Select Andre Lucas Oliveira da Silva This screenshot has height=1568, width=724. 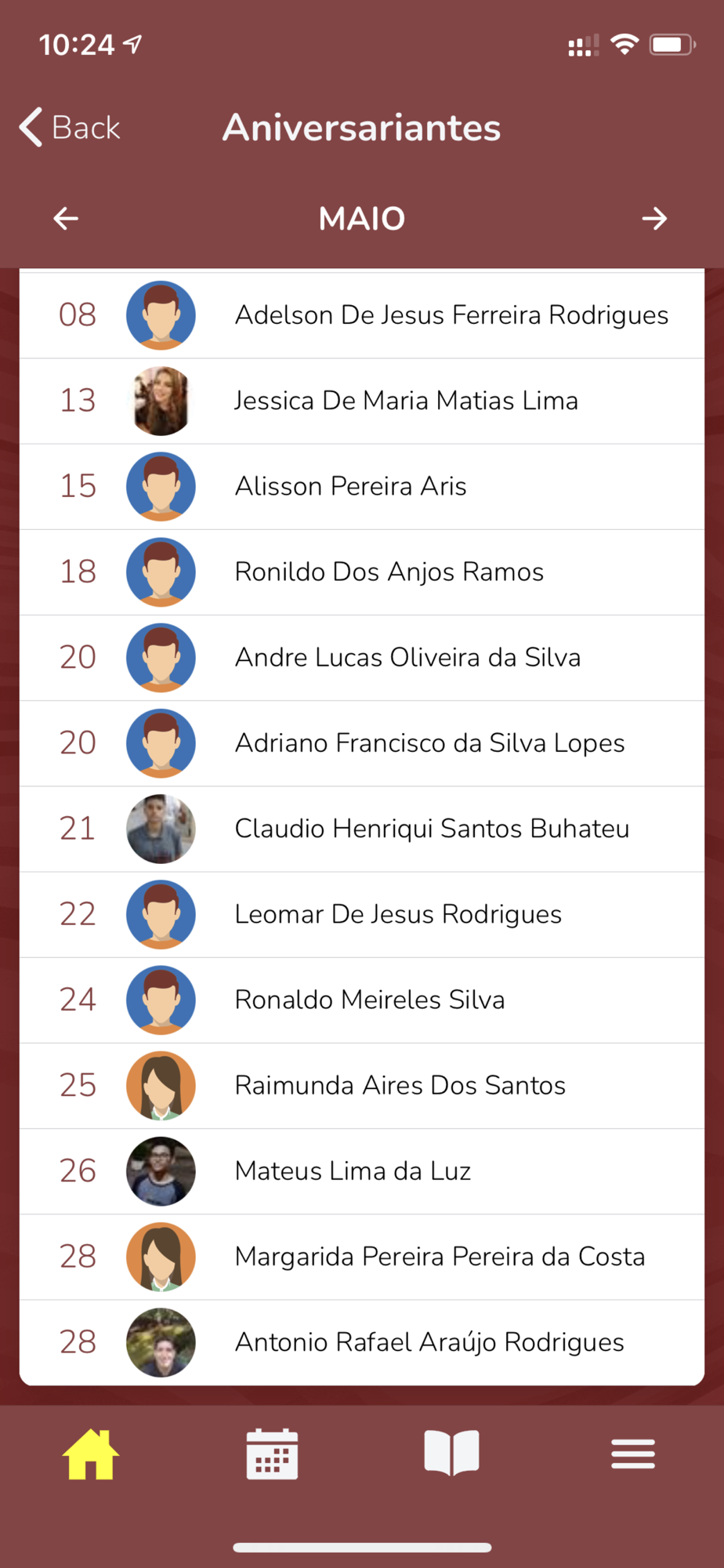[362, 658]
